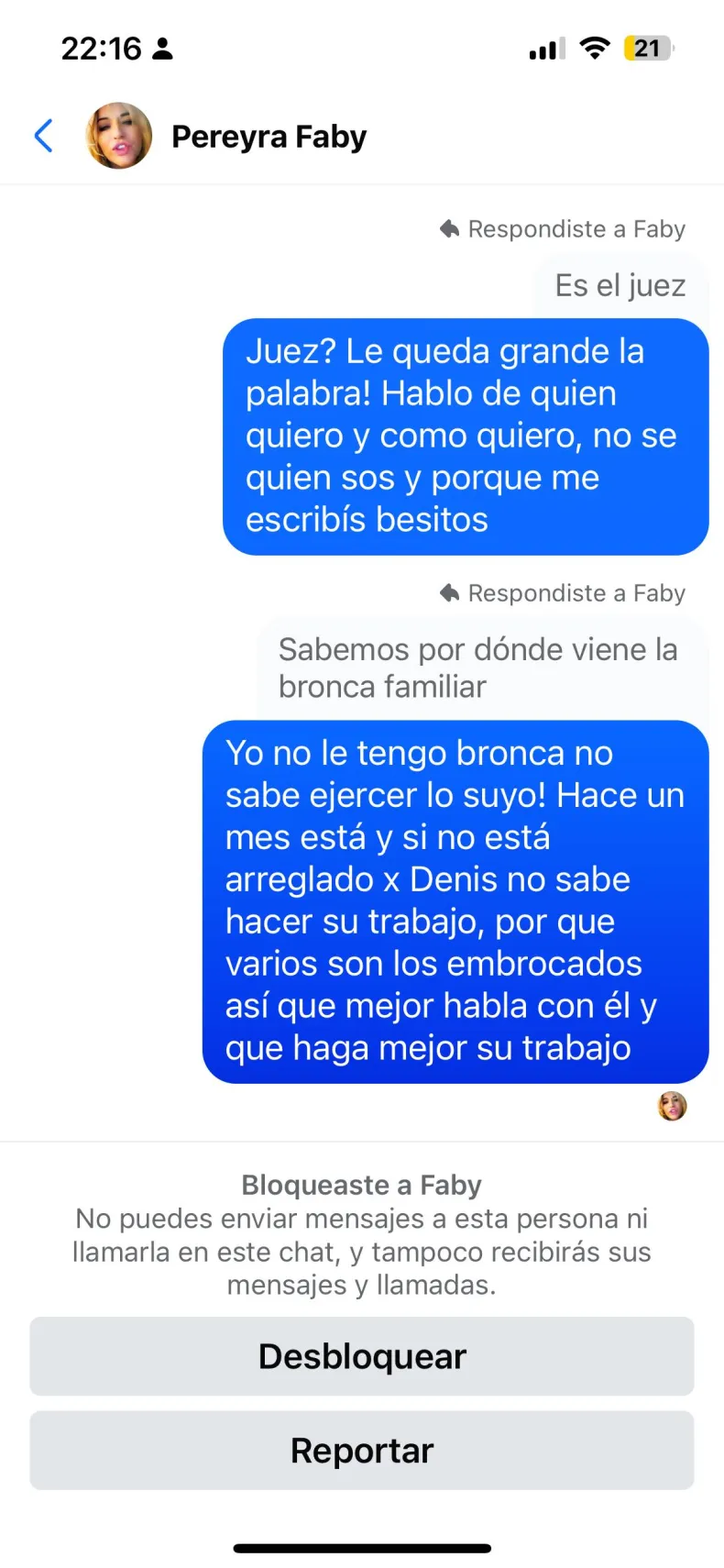This screenshot has width=724, height=1568.
Task: Go back using the blue arrow
Action: pyautogui.click(x=43, y=136)
